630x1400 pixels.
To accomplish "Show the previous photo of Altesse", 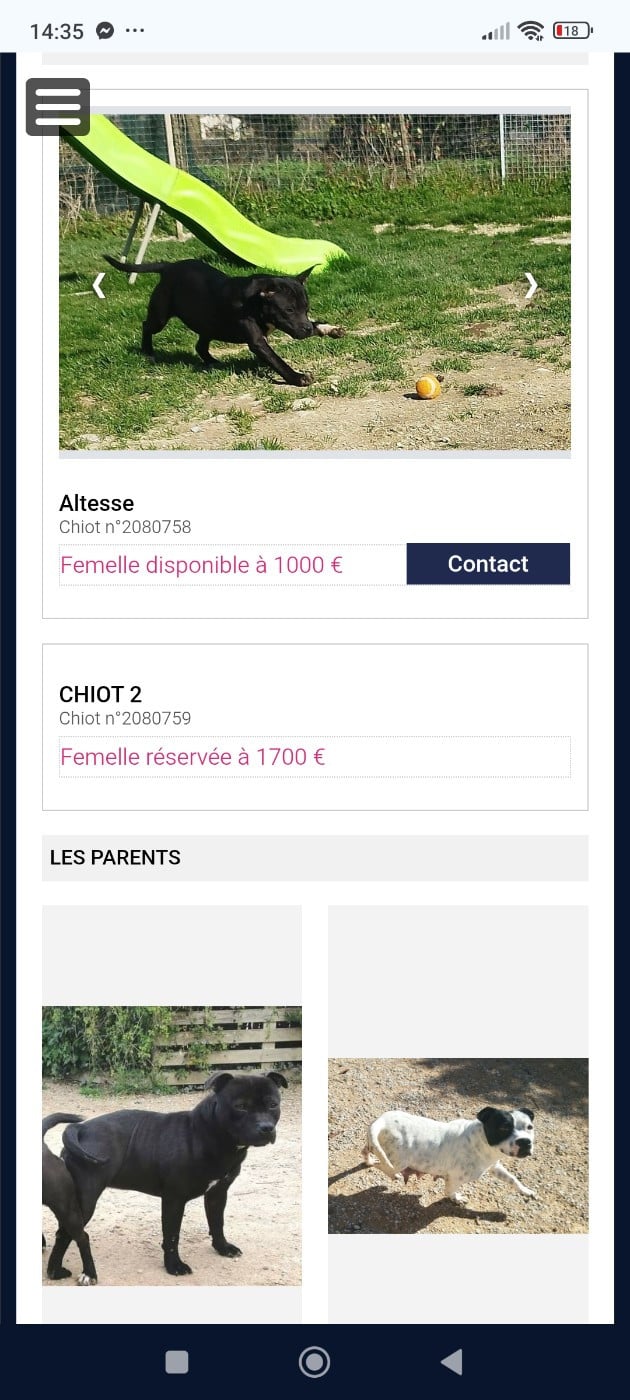I will (98, 286).
